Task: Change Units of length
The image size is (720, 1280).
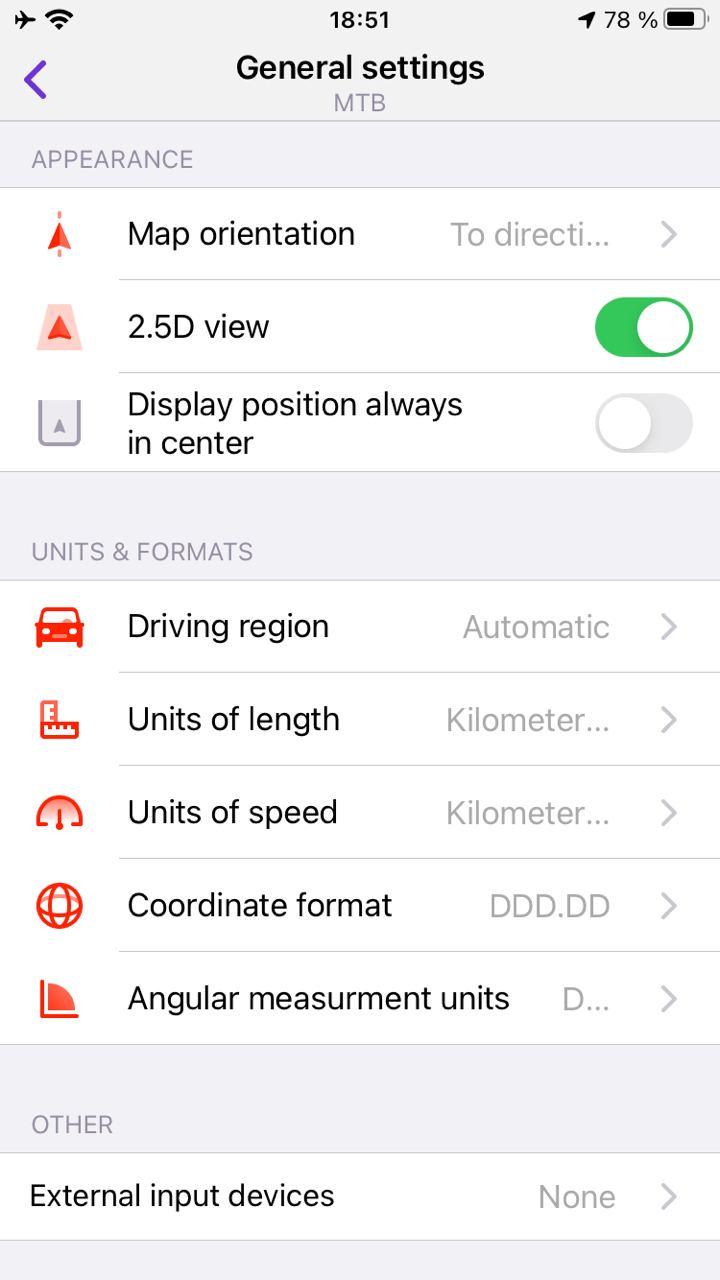Action: [360, 720]
